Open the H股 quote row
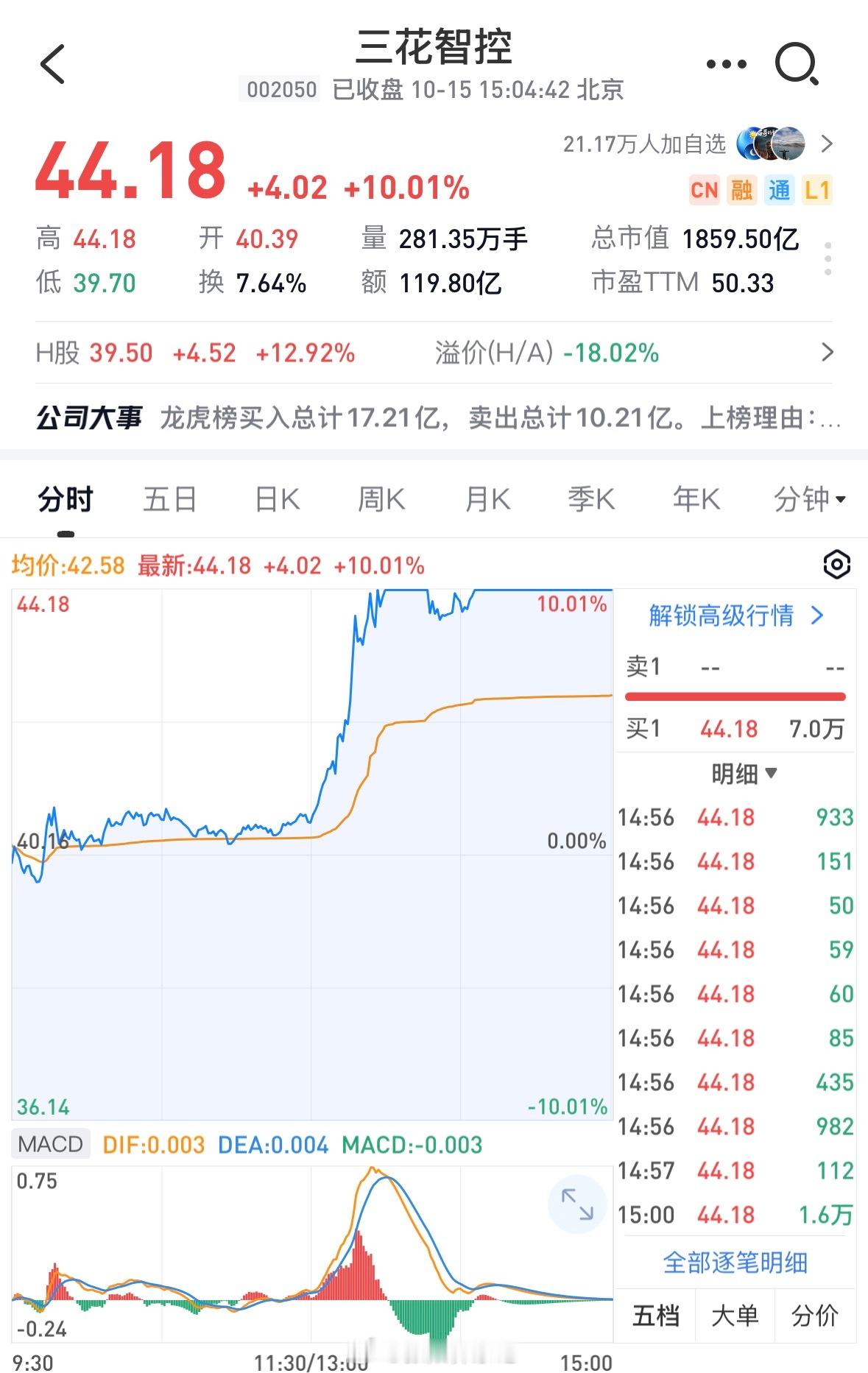This screenshot has width=868, height=1373. pos(434,353)
